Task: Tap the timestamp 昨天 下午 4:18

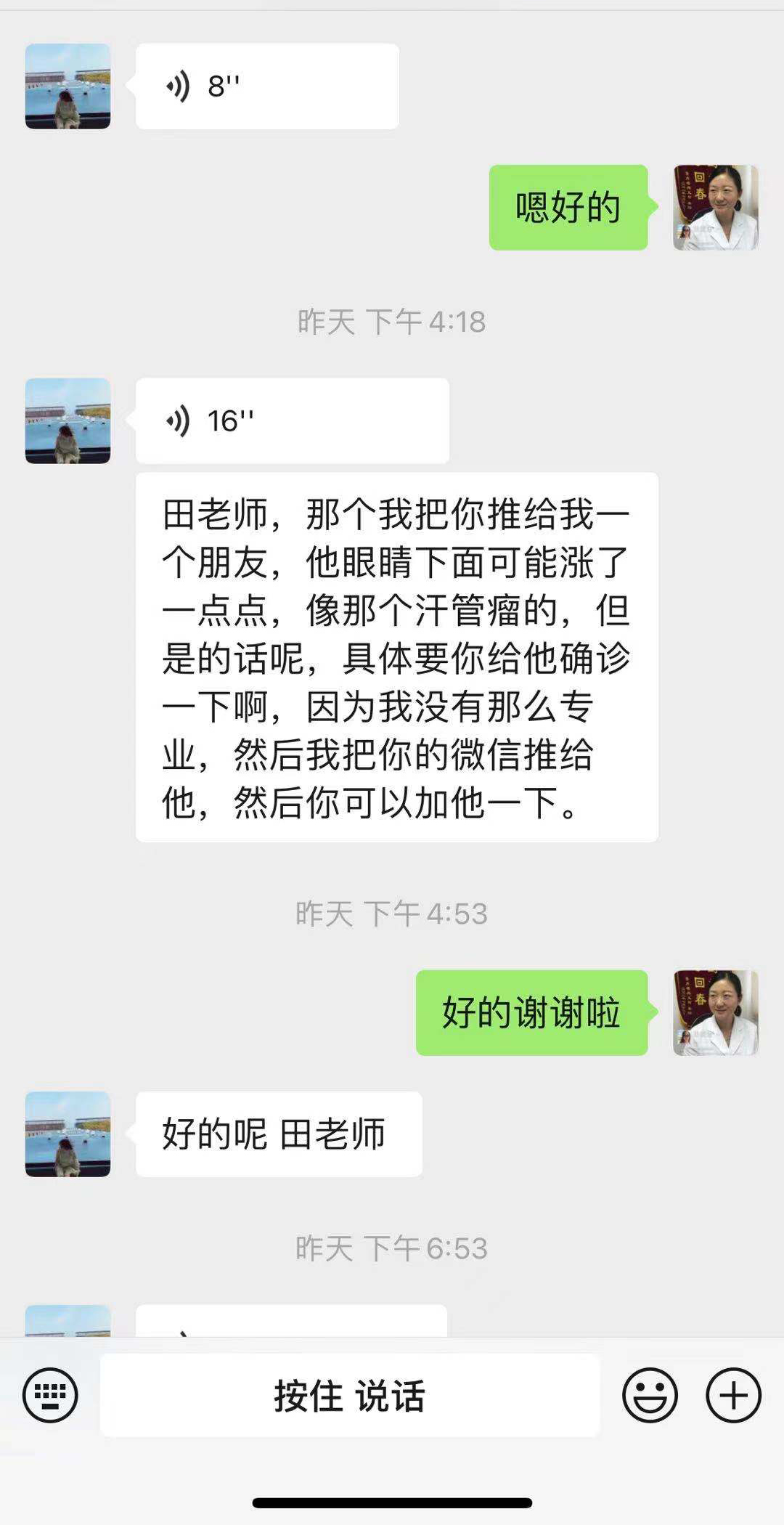Action: point(392,322)
